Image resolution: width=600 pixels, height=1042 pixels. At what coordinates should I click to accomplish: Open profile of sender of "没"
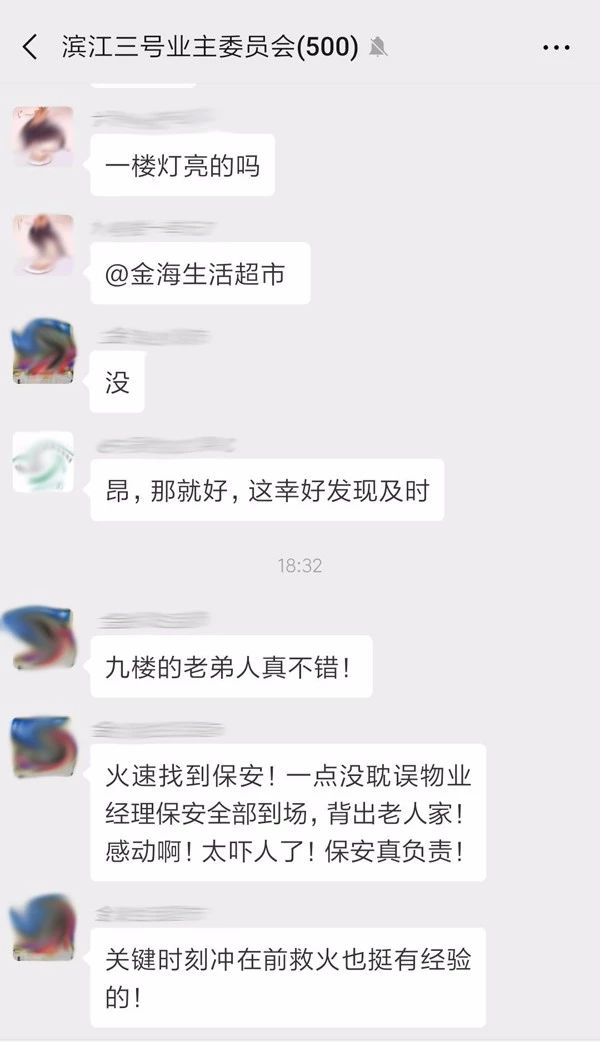[43, 352]
